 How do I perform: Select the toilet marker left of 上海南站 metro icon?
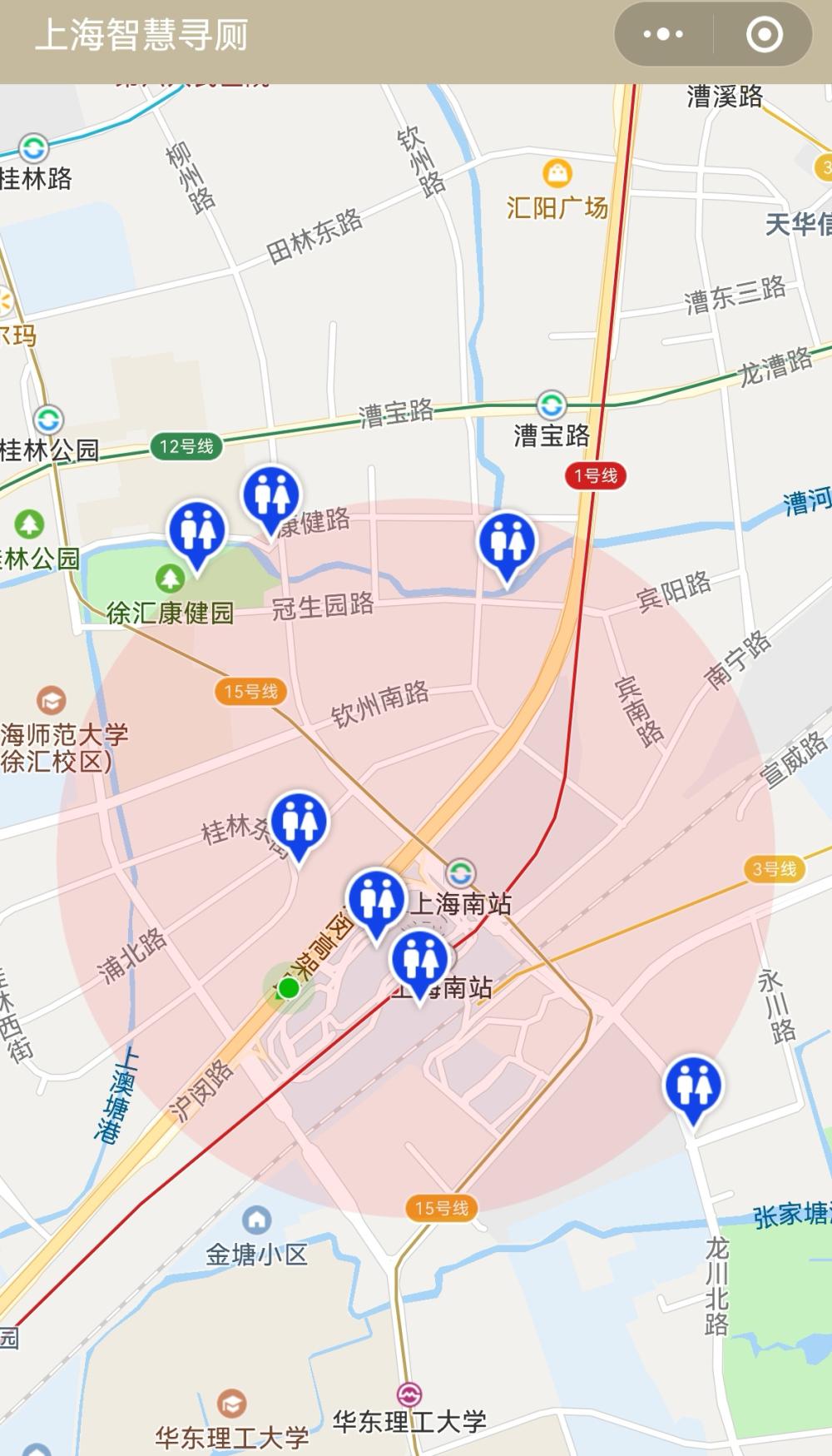pyautogui.click(x=376, y=899)
